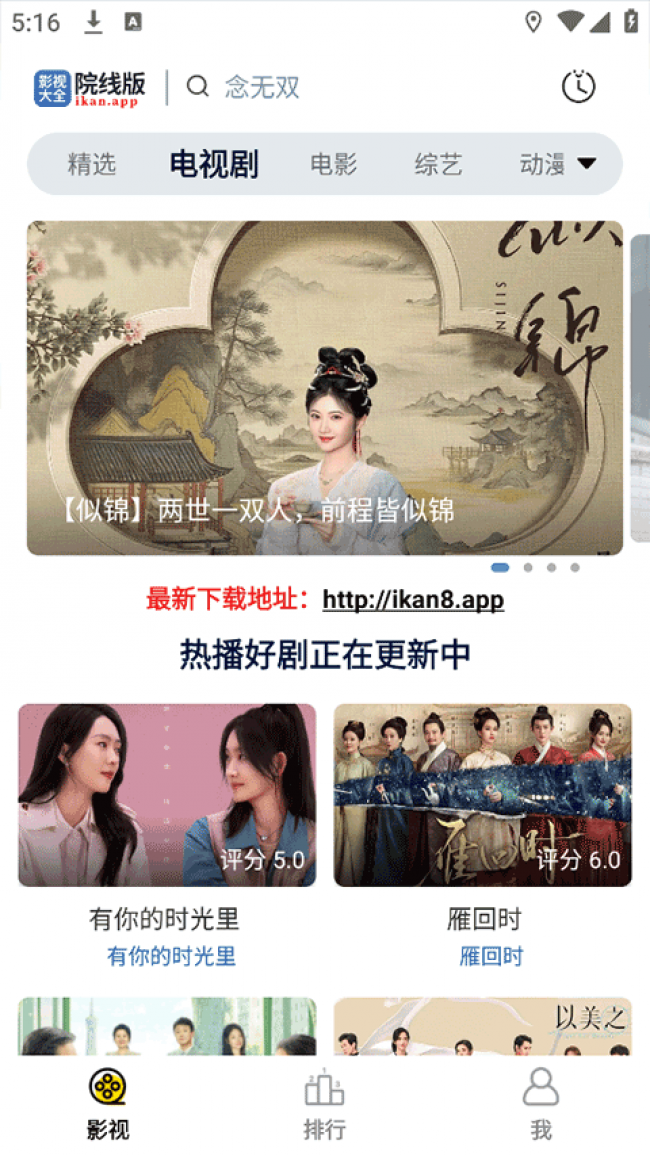Image resolution: width=650 pixels, height=1155 pixels.
Task: Go to the 我 profile tab
Action: tap(541, 1104)
